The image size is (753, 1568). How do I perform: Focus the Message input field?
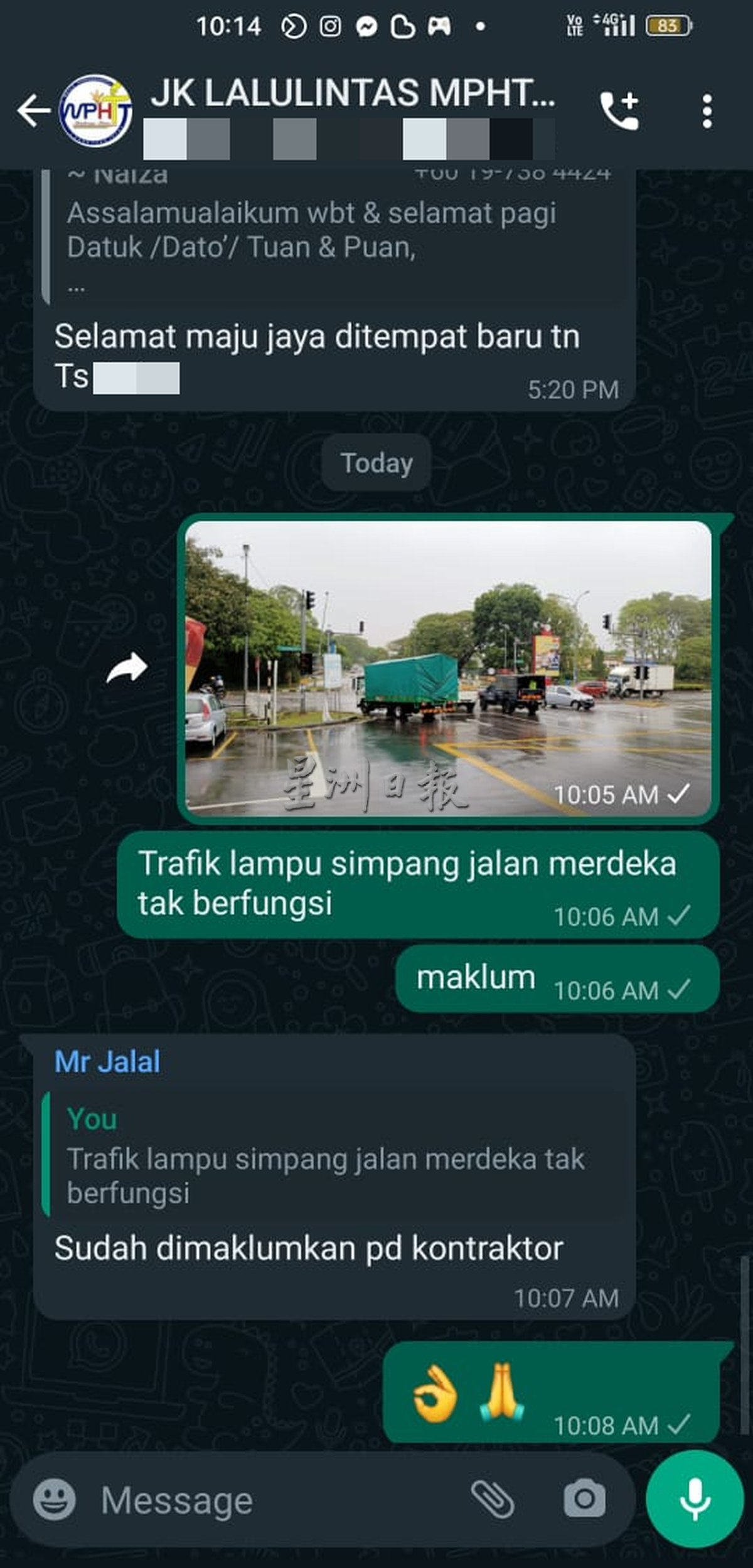276,1500
